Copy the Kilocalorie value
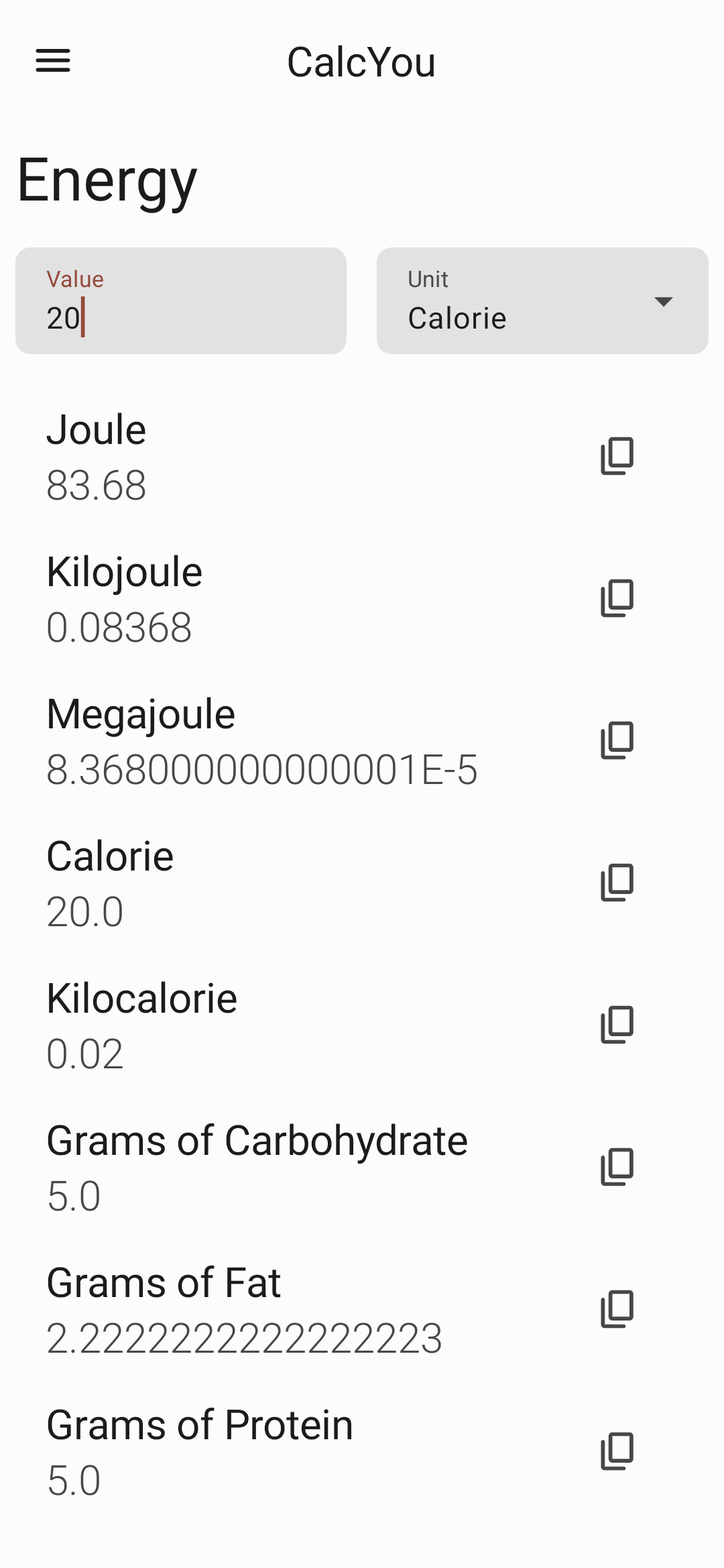Screen dimensions: 724x1568 coord(617,1025)
